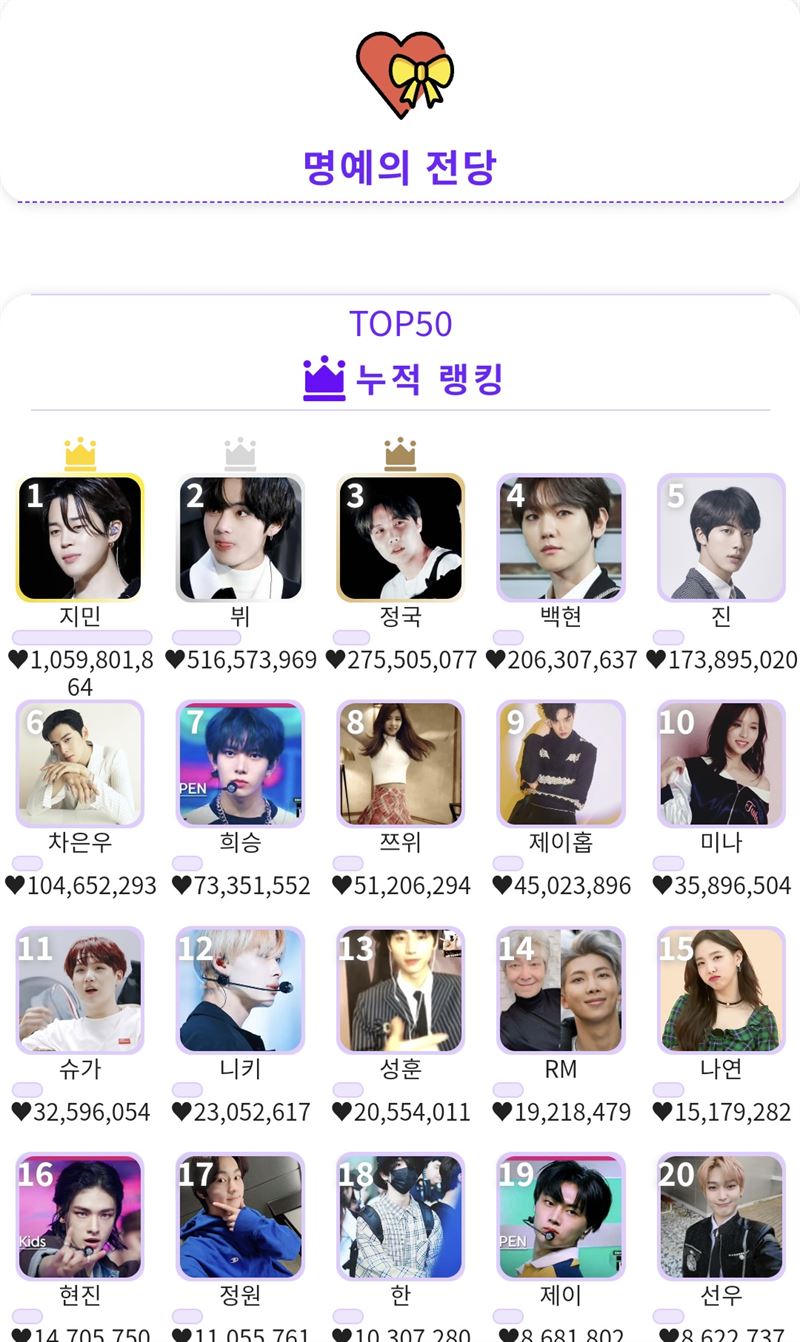View the RM ranking card
Screen dimensions: 800x1342
click(x=561, y=990)
